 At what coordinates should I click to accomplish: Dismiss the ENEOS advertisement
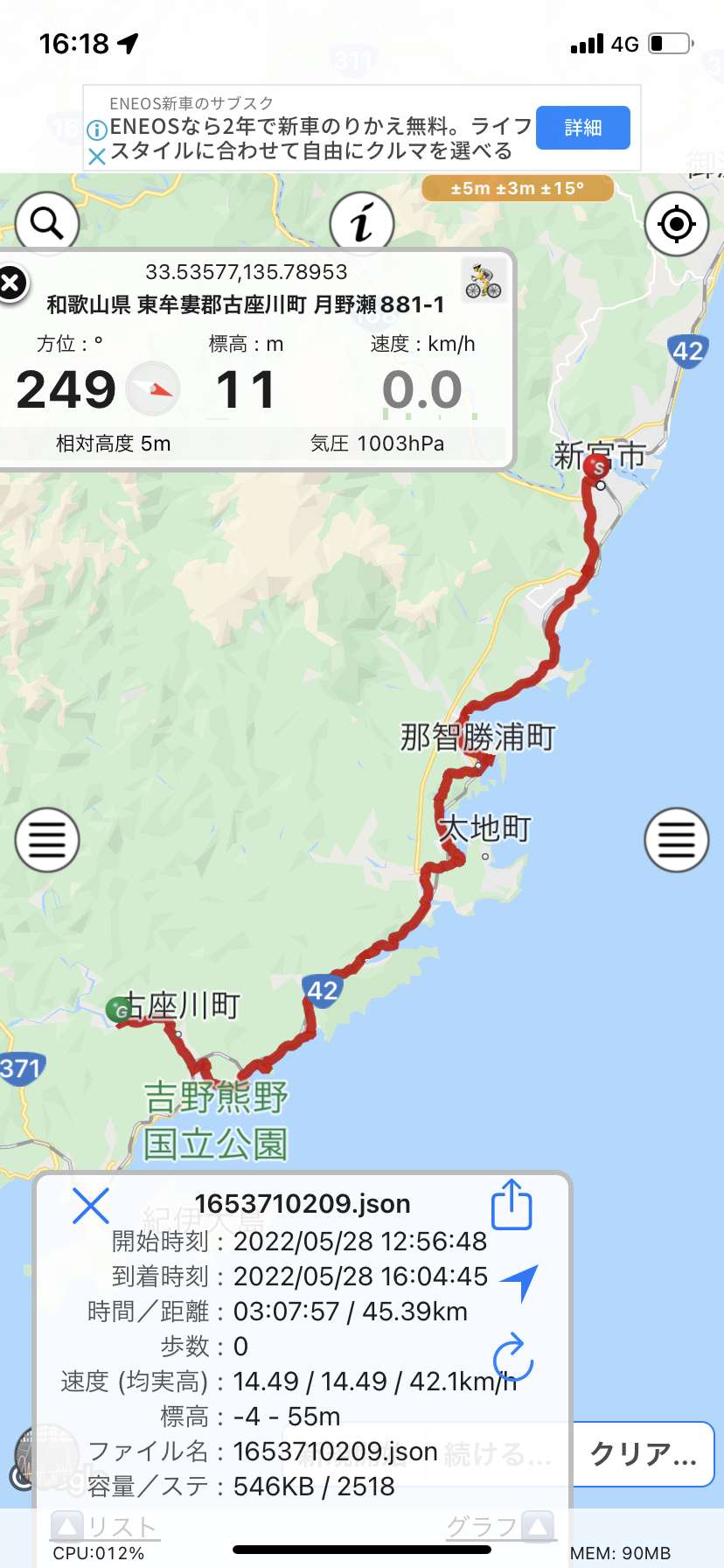click(x=97, y=157)
